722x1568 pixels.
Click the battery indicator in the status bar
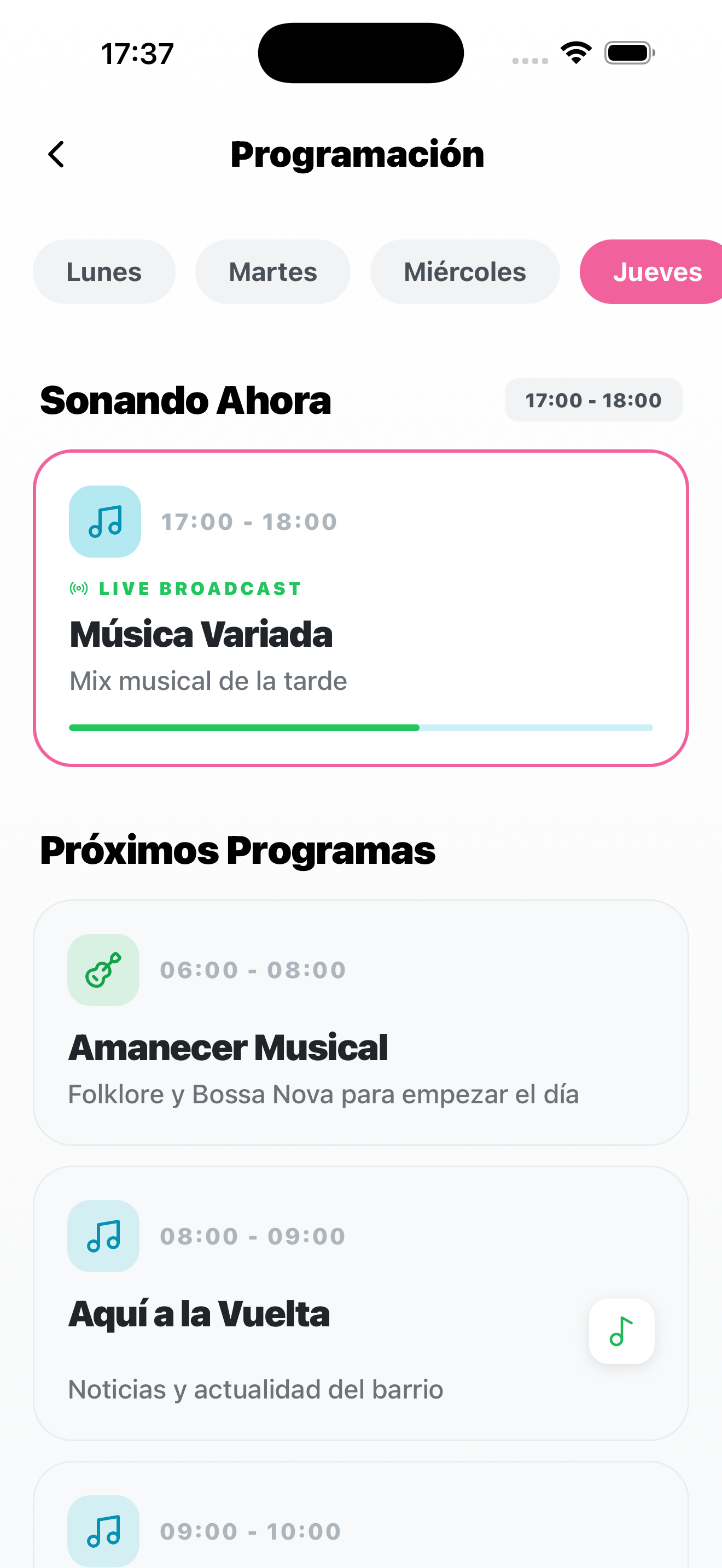click(x=627, y=53)
